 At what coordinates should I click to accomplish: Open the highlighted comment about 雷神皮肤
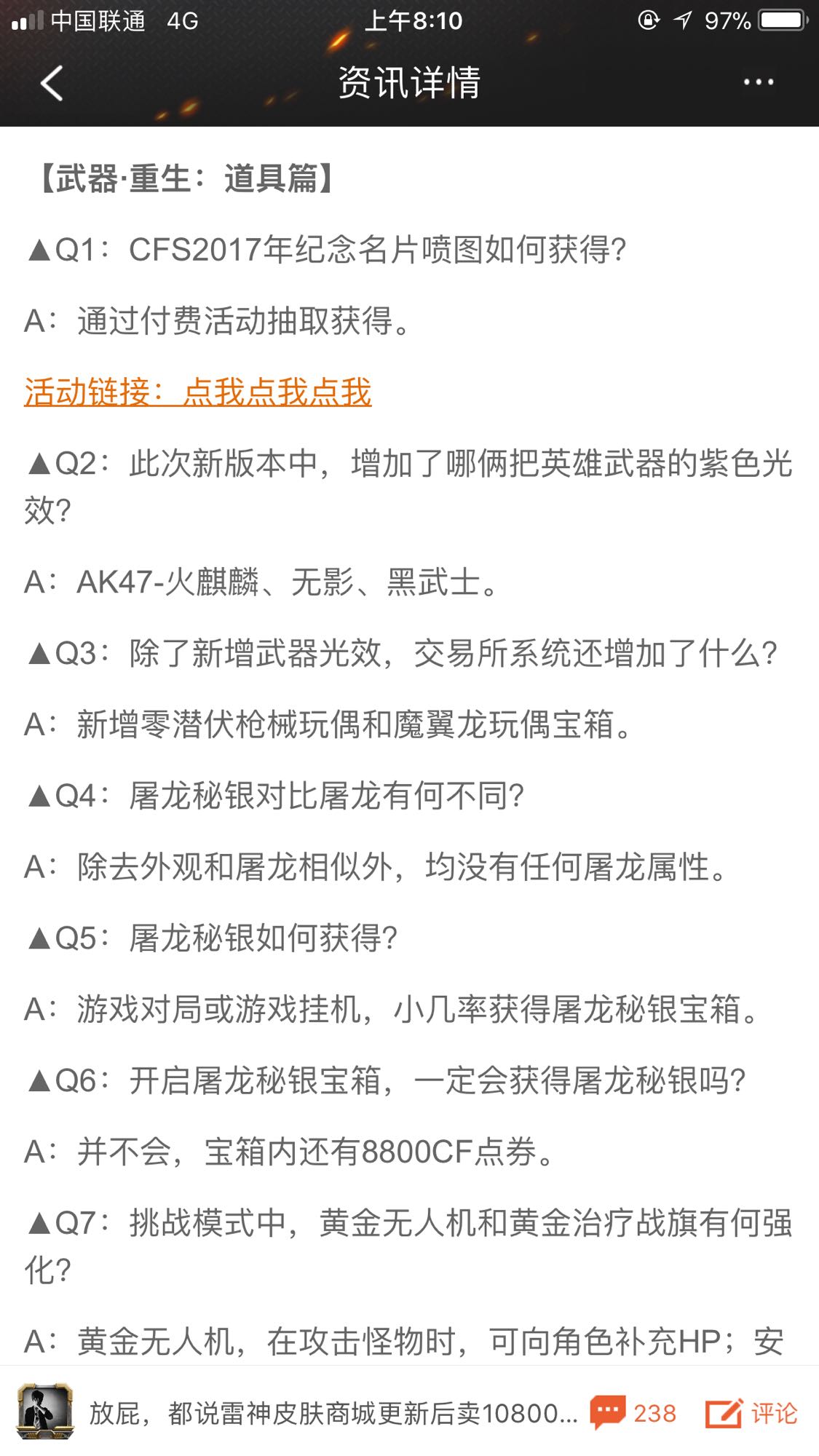click(333, 1413)
